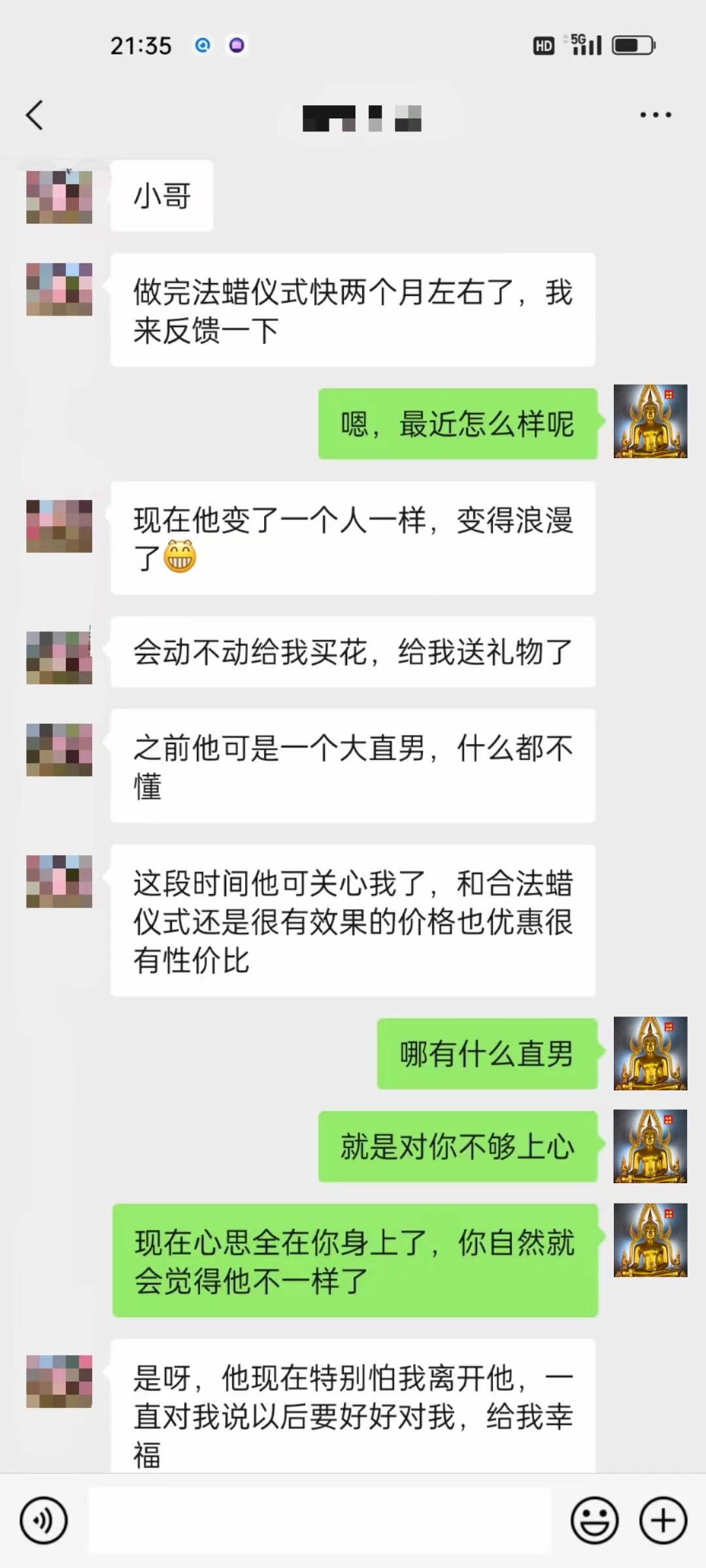Open the emoji smiley picker

coord(596,1520)
